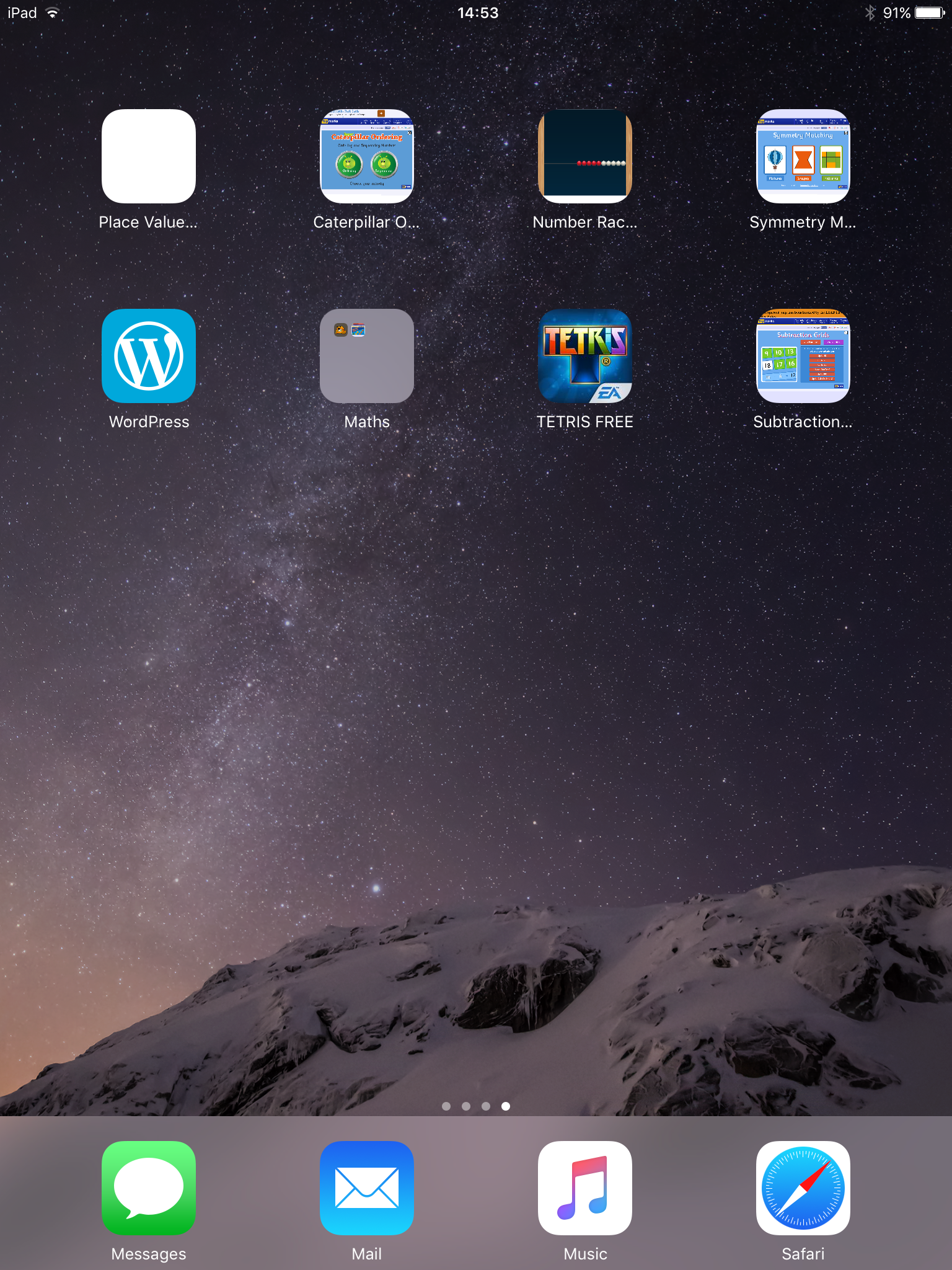Launch TETRIS FREE game
Viewport: 952px width, 1270px height.
[x=585, y=356]
